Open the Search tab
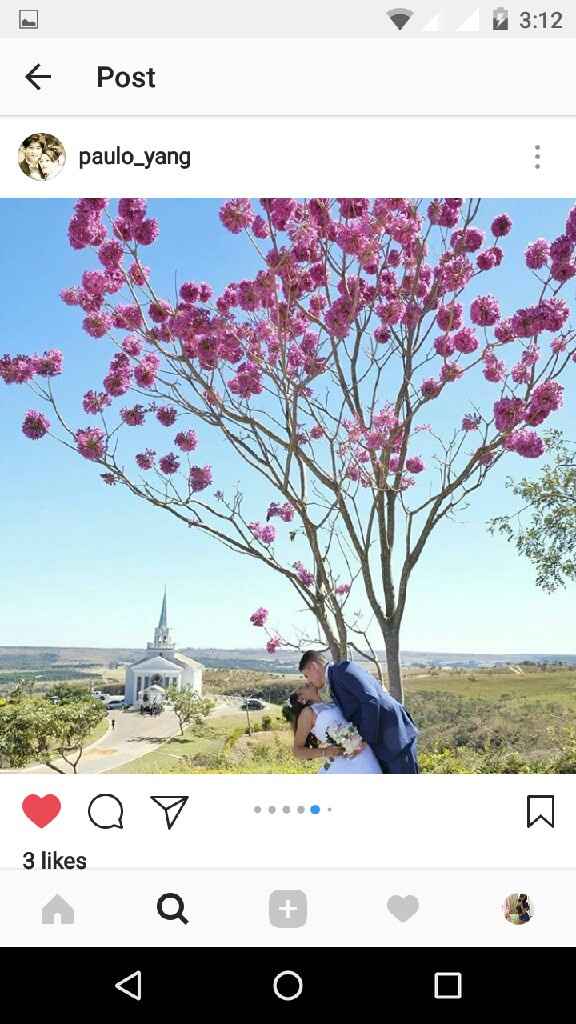 coord(172,909)
